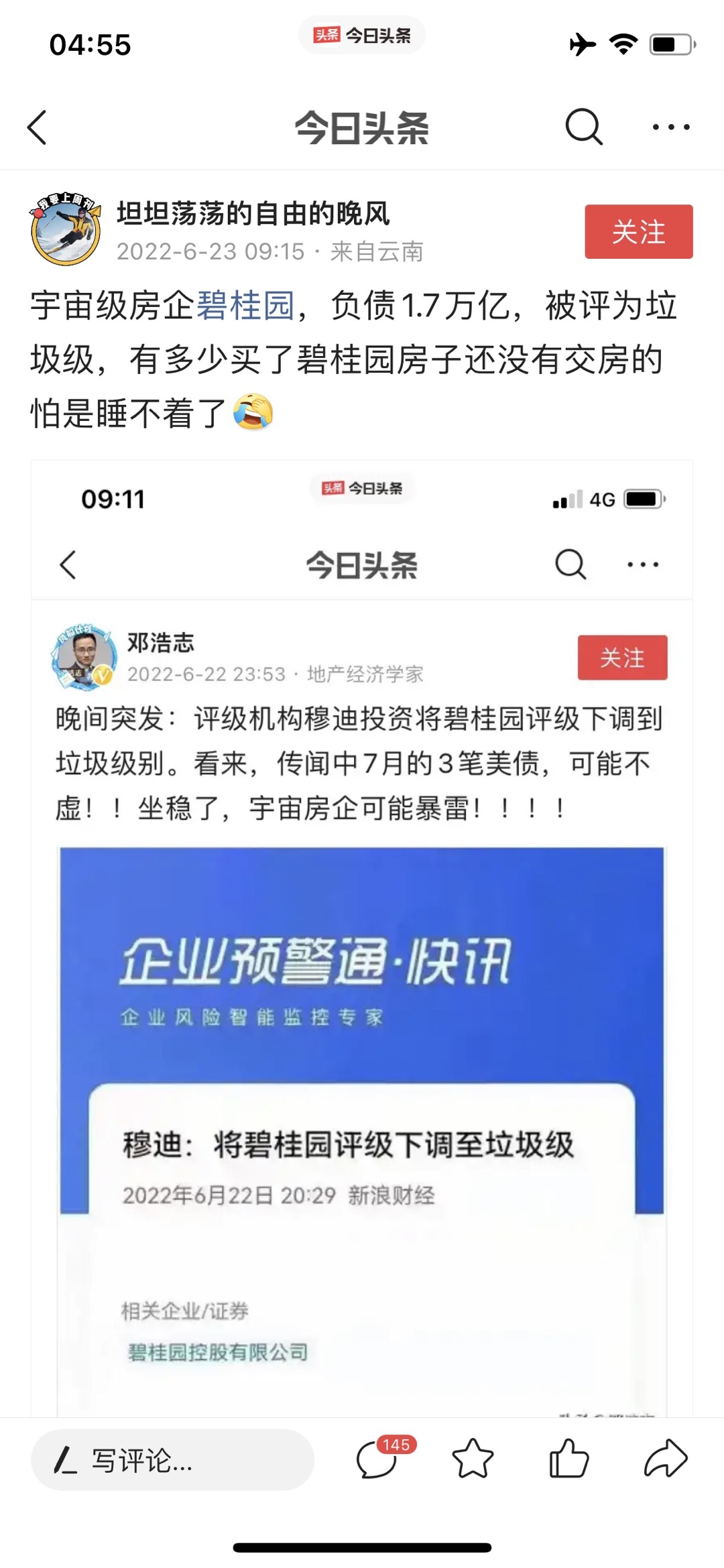
Task: Return to 今日头条 via the status bar pill
Action: pyautogui.click(x=362, y=36)
